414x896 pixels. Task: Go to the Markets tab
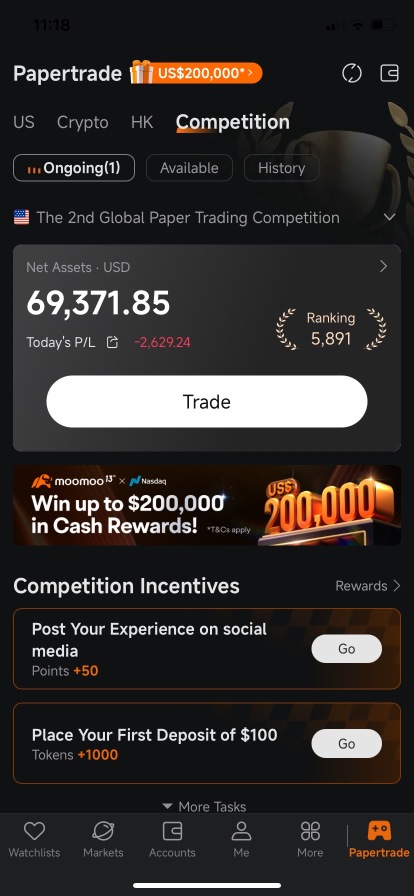coord(103,840)
